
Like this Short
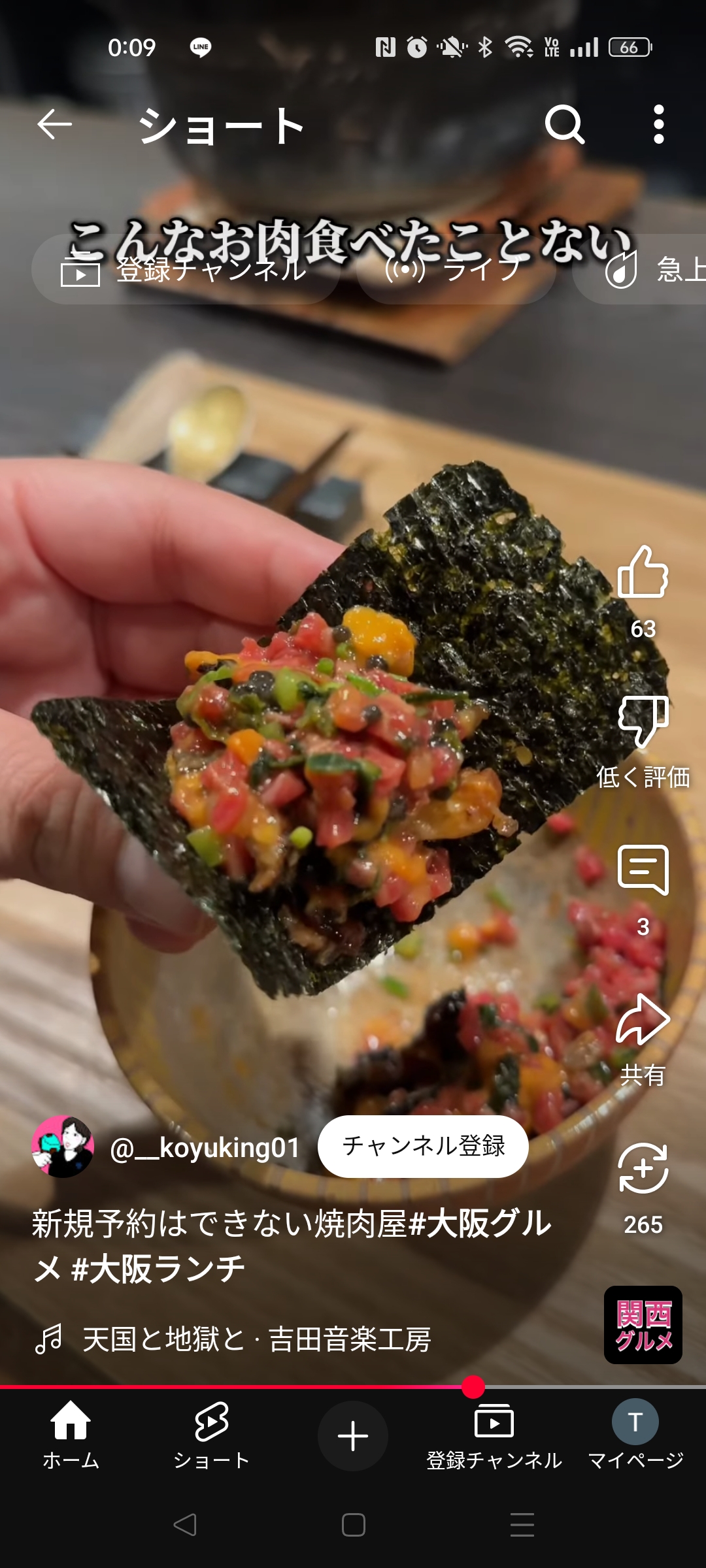tap(643, 573)
